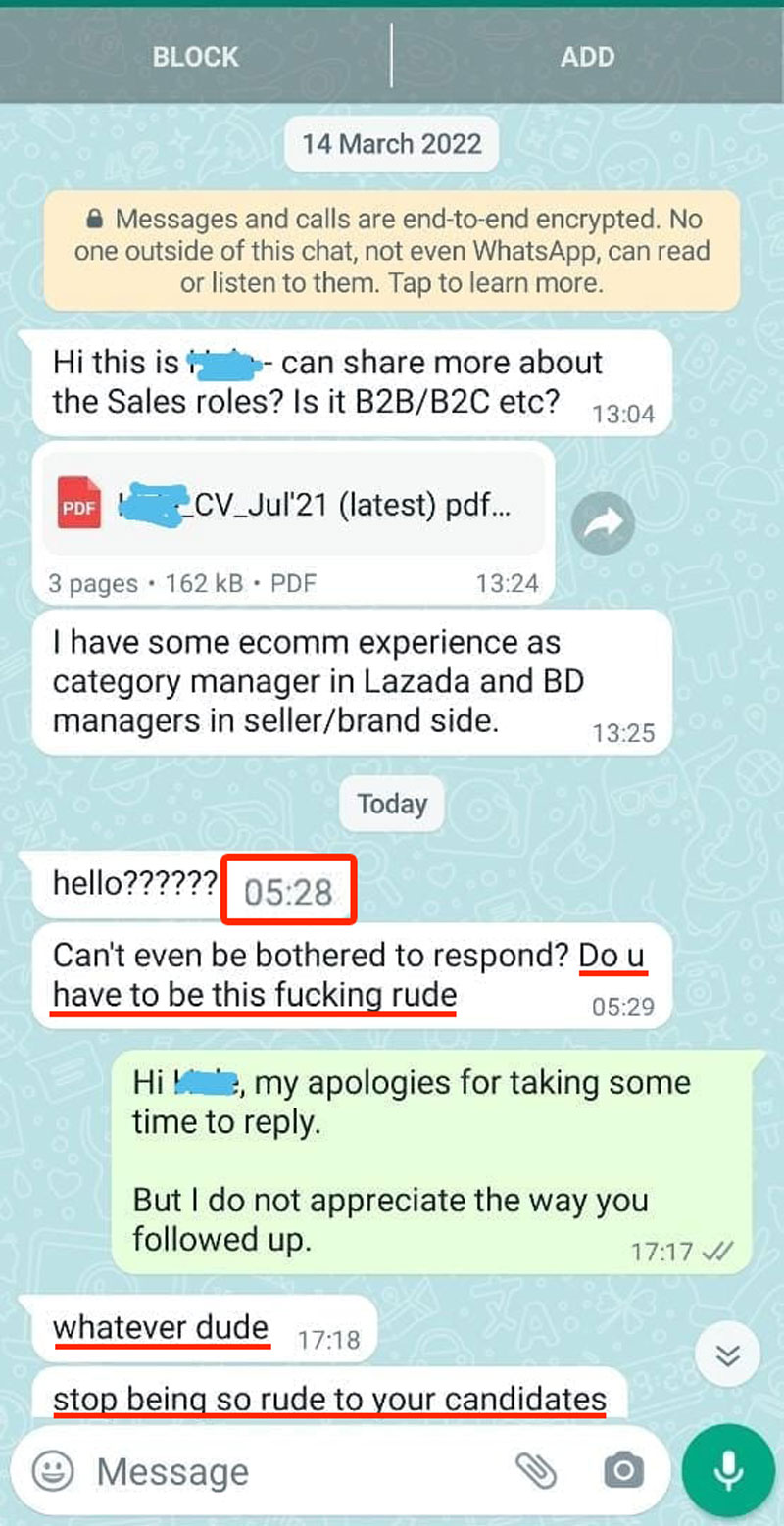The width and height of the screenshot is (784, 1526).
Task: Attach a file with the paperclip
Action: click(x=535, y=1470)
